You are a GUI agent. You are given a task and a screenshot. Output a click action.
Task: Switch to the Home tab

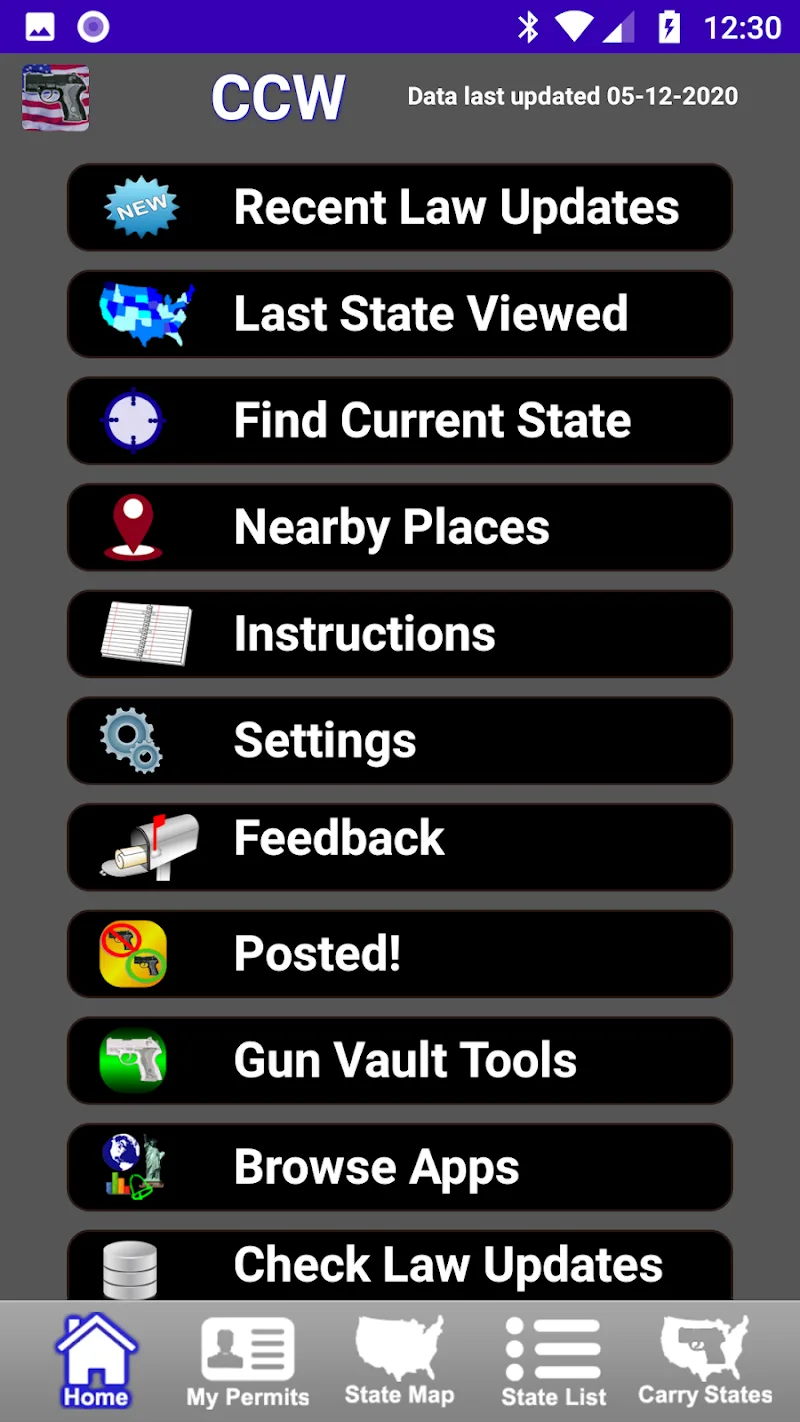click(96, 1362)
